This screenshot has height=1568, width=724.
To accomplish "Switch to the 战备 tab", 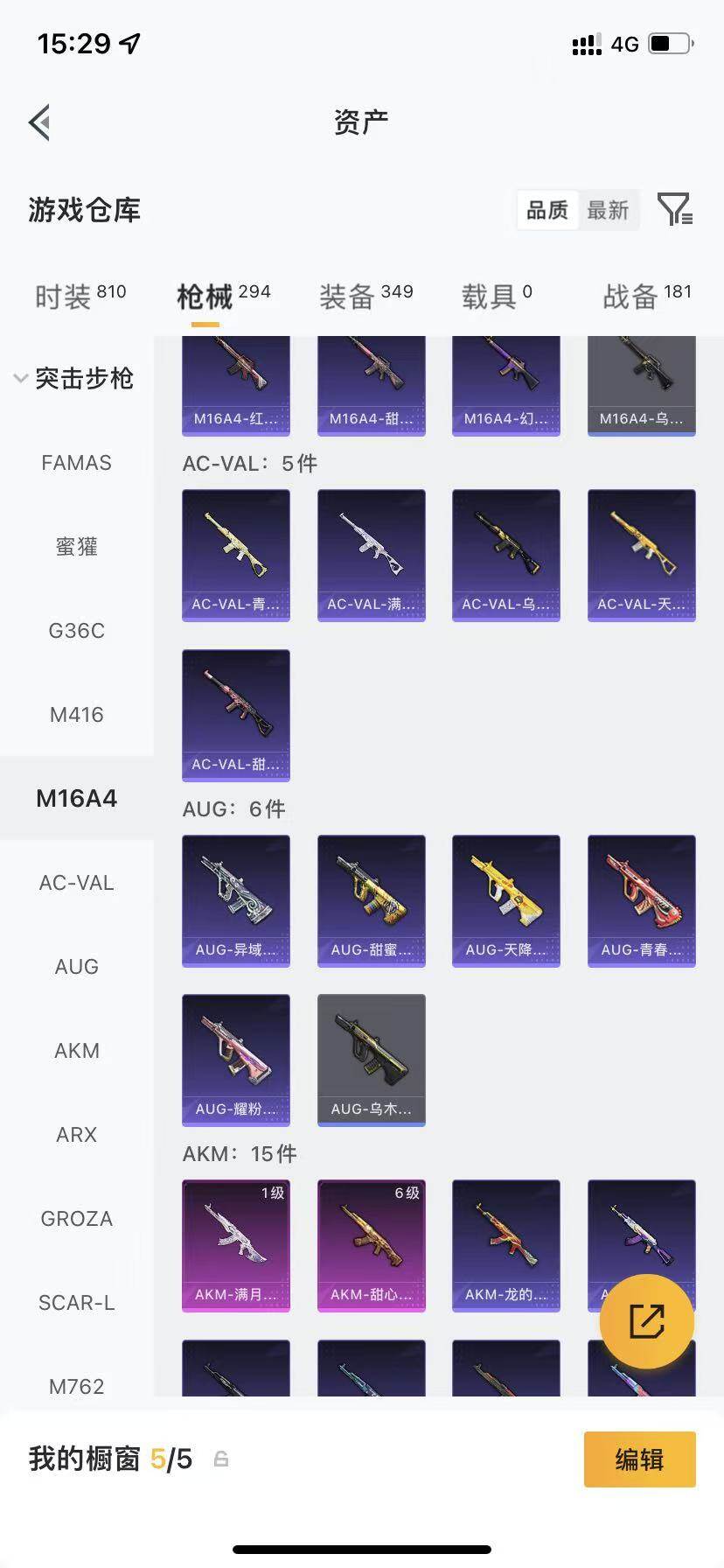I will point(647,296).
